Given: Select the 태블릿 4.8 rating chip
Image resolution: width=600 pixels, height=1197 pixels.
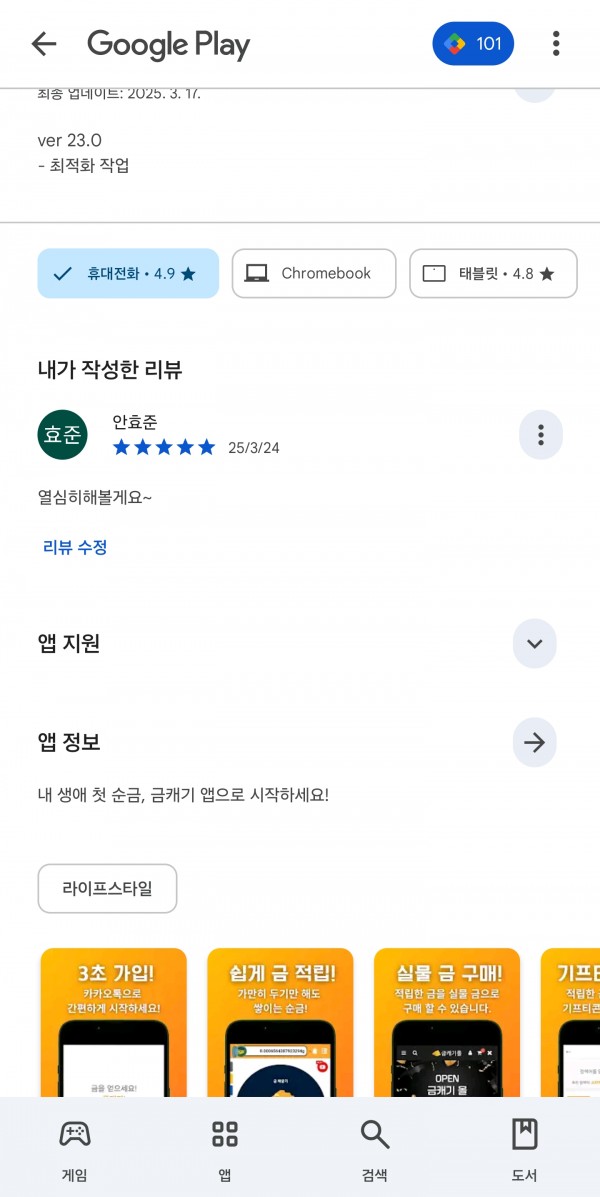Looking at the screenshot, I should coord(493,273).
